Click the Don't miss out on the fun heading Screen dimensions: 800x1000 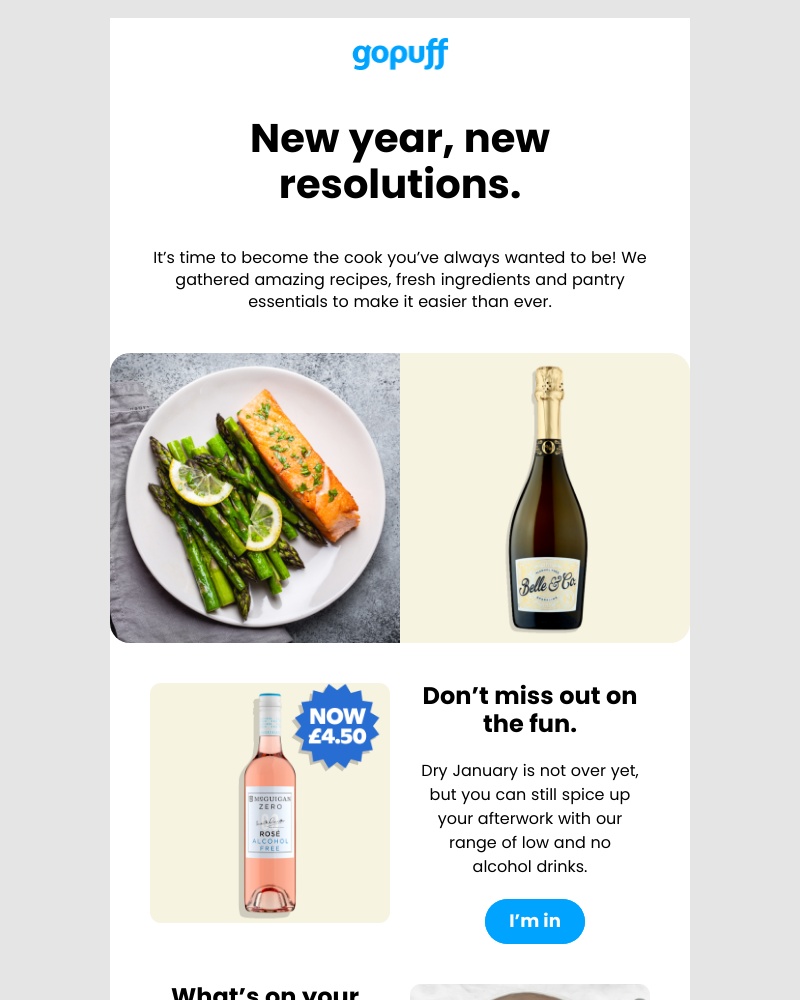530,710
